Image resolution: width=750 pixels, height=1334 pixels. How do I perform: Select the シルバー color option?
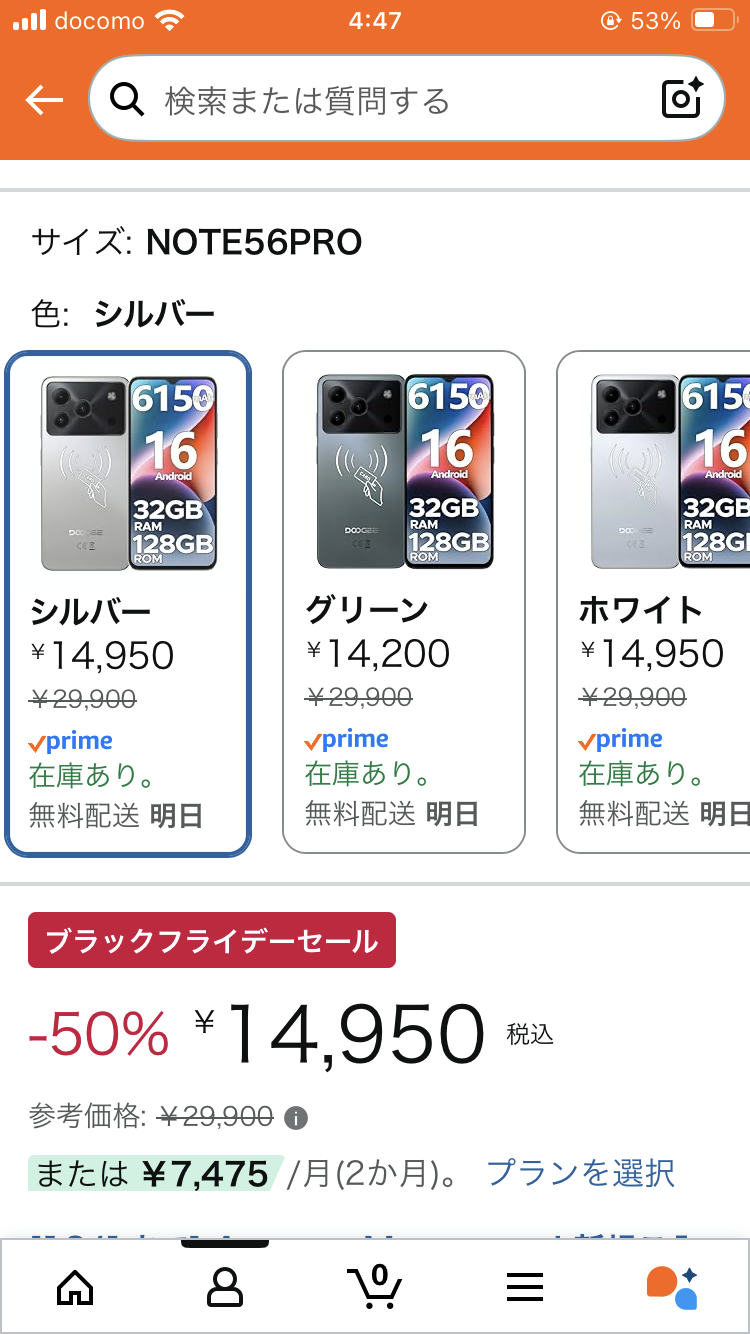click(128, 604)
